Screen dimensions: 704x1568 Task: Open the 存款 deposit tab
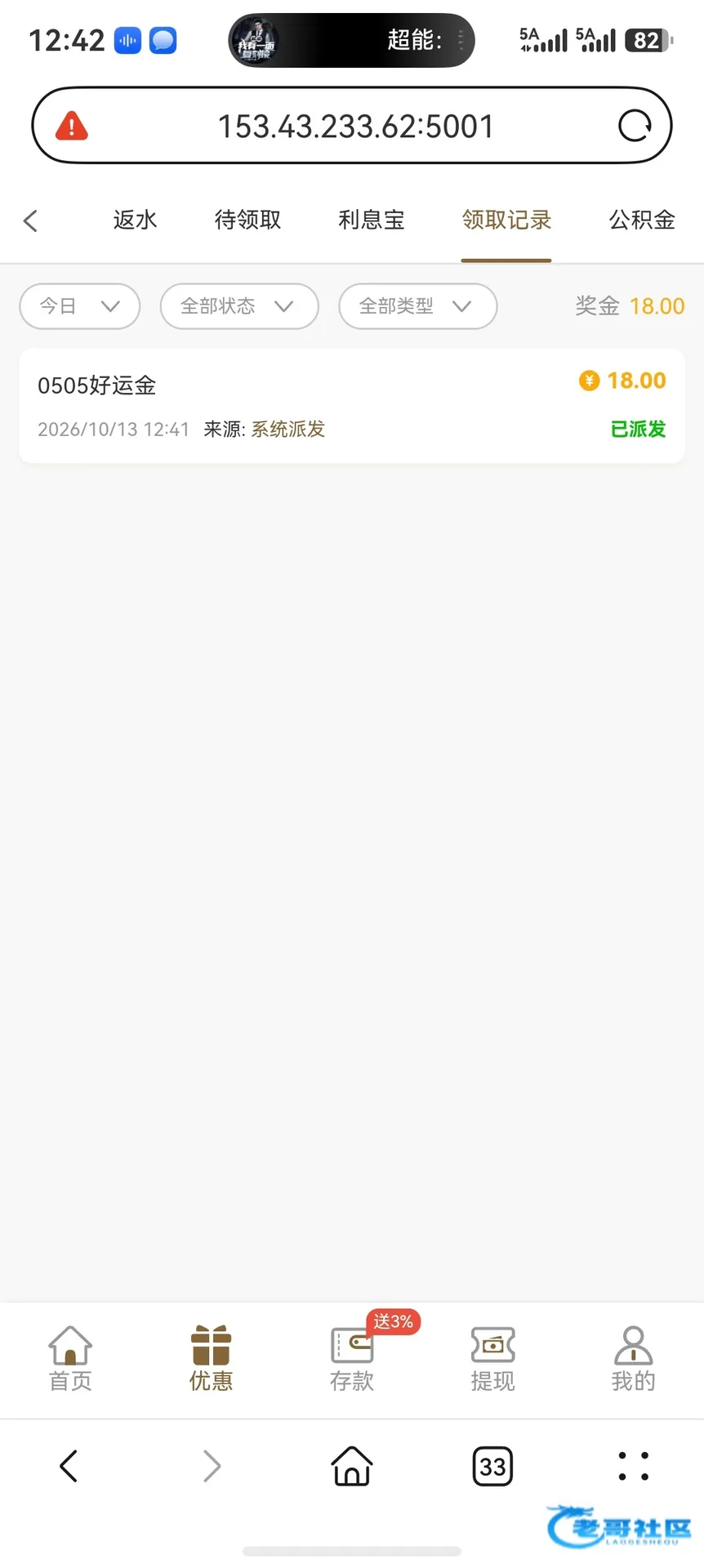coord(352,1358)
